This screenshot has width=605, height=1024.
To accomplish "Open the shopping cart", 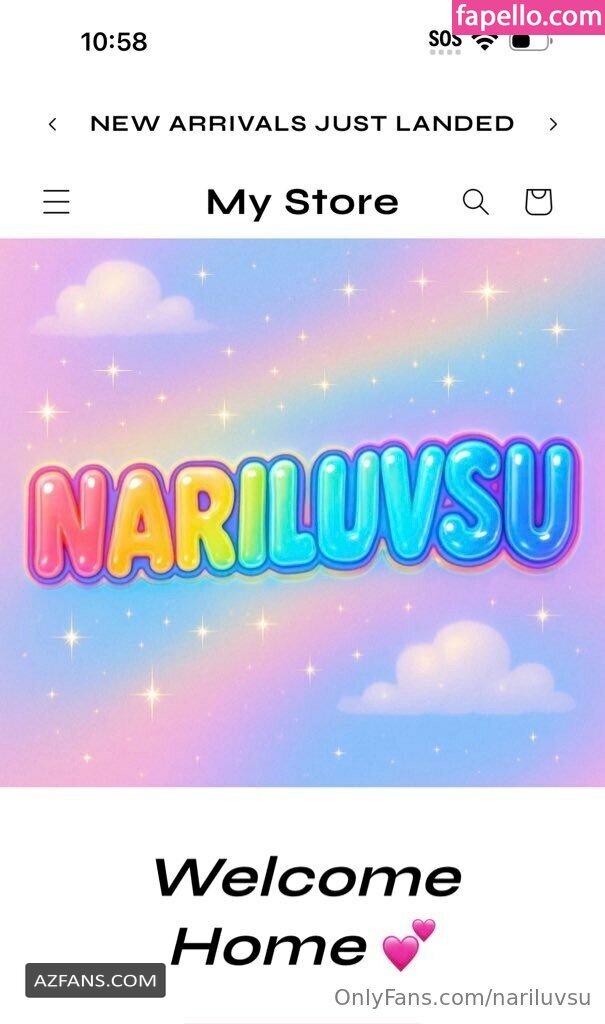I will [x=538, y=202].
